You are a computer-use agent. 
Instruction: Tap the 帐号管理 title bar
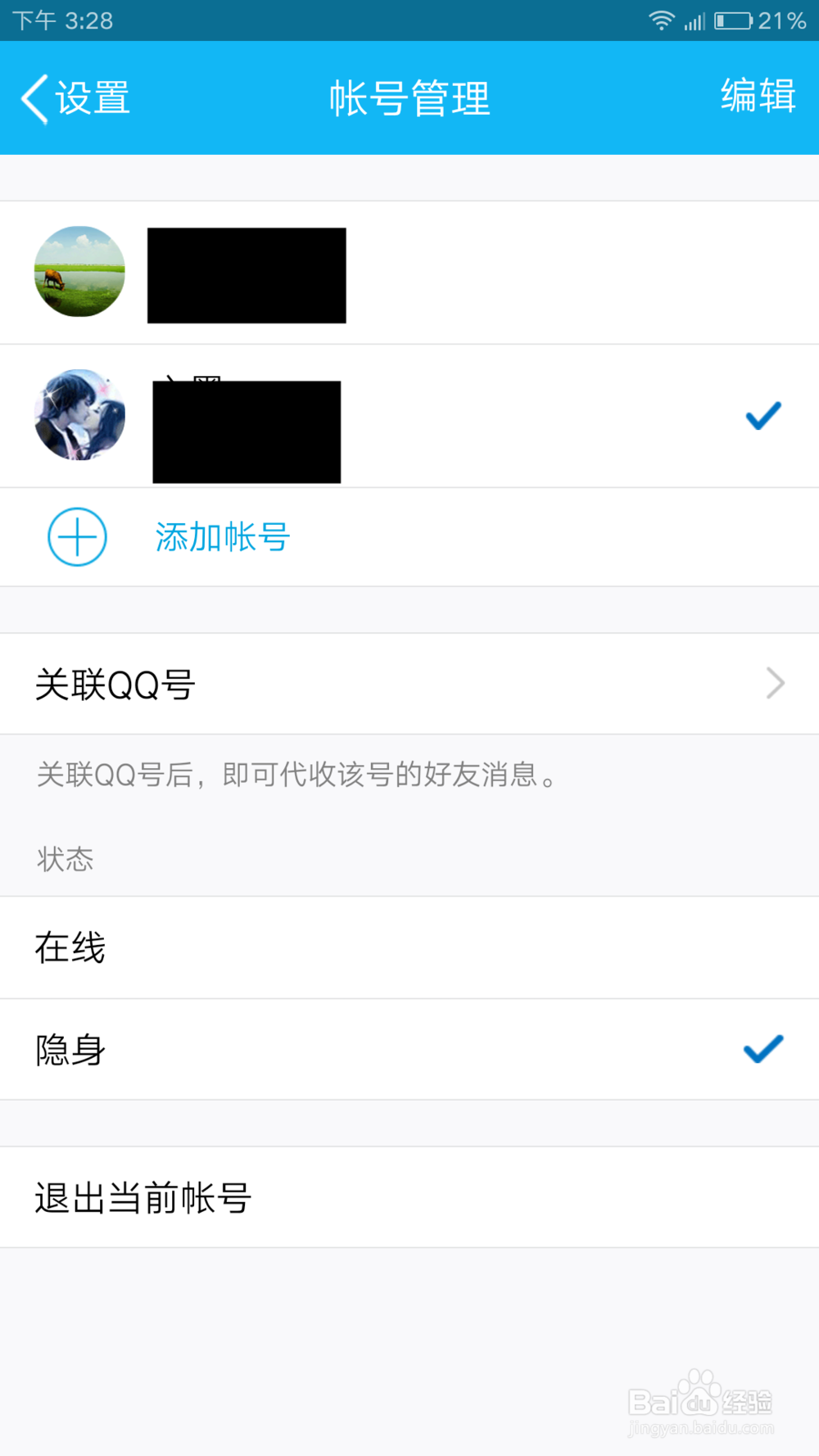coord(409,97)
